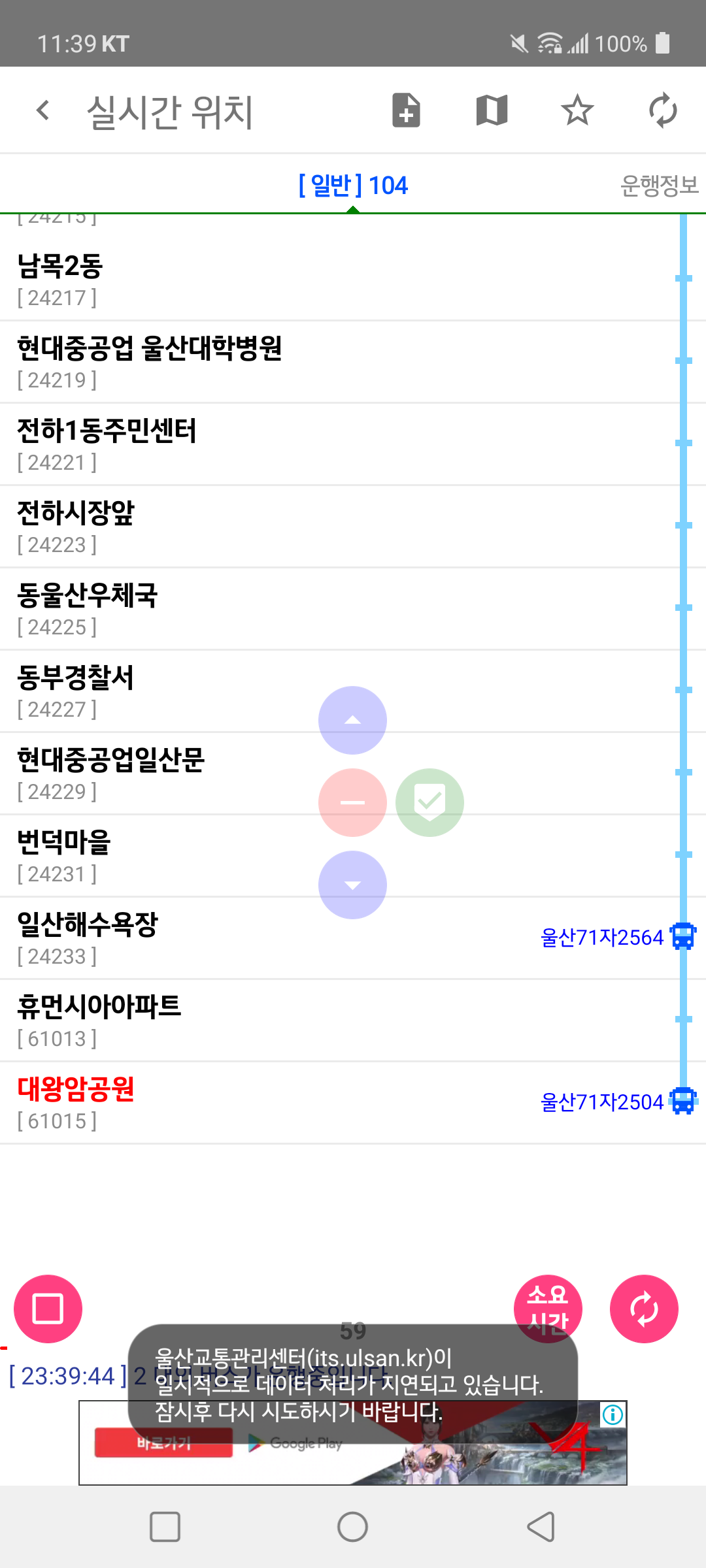The image size is (706, 1568).
Task: Switch to the 운행정보 tab
Action: click(x=659, y=186)
